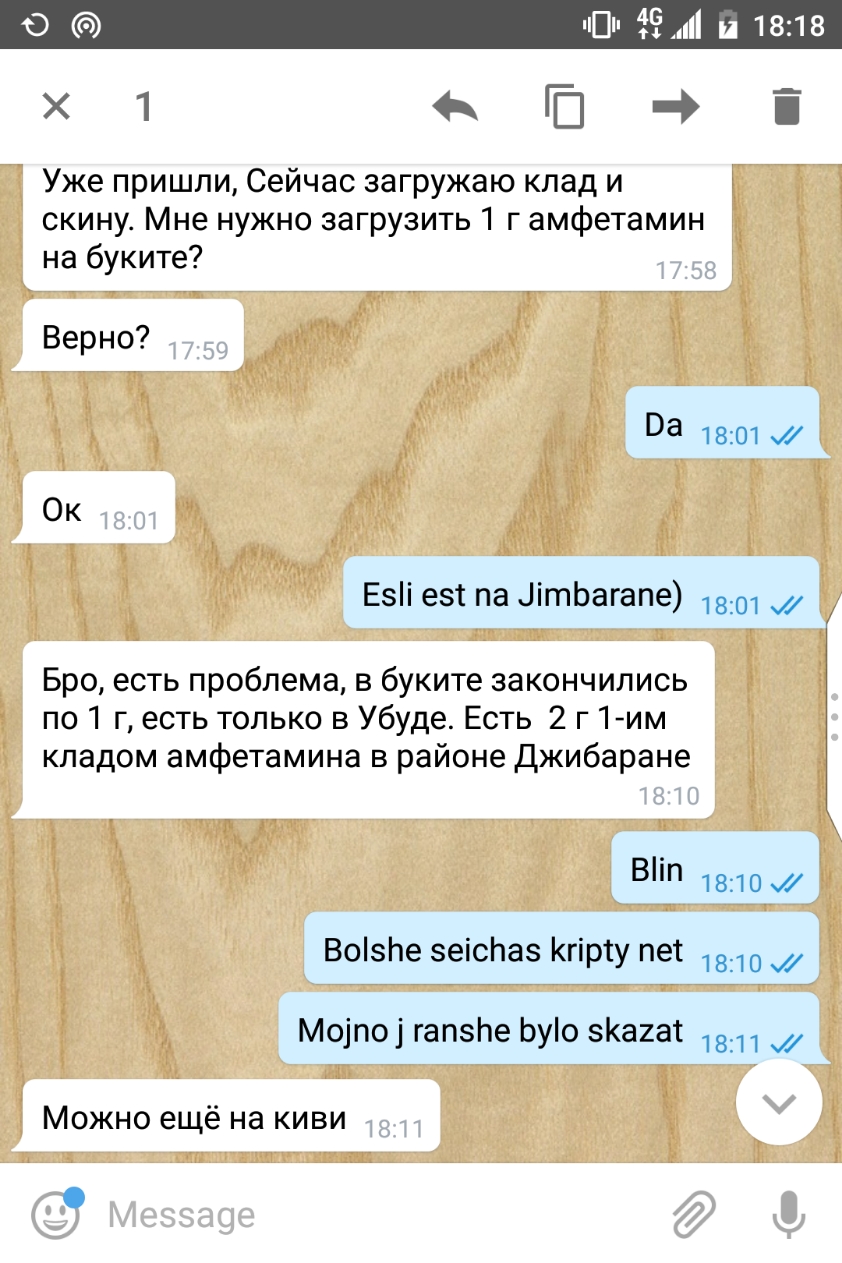Viewport: 842px width, 1263px height.
Task: Delete the selected message
Action: click(x=787, y=106)
